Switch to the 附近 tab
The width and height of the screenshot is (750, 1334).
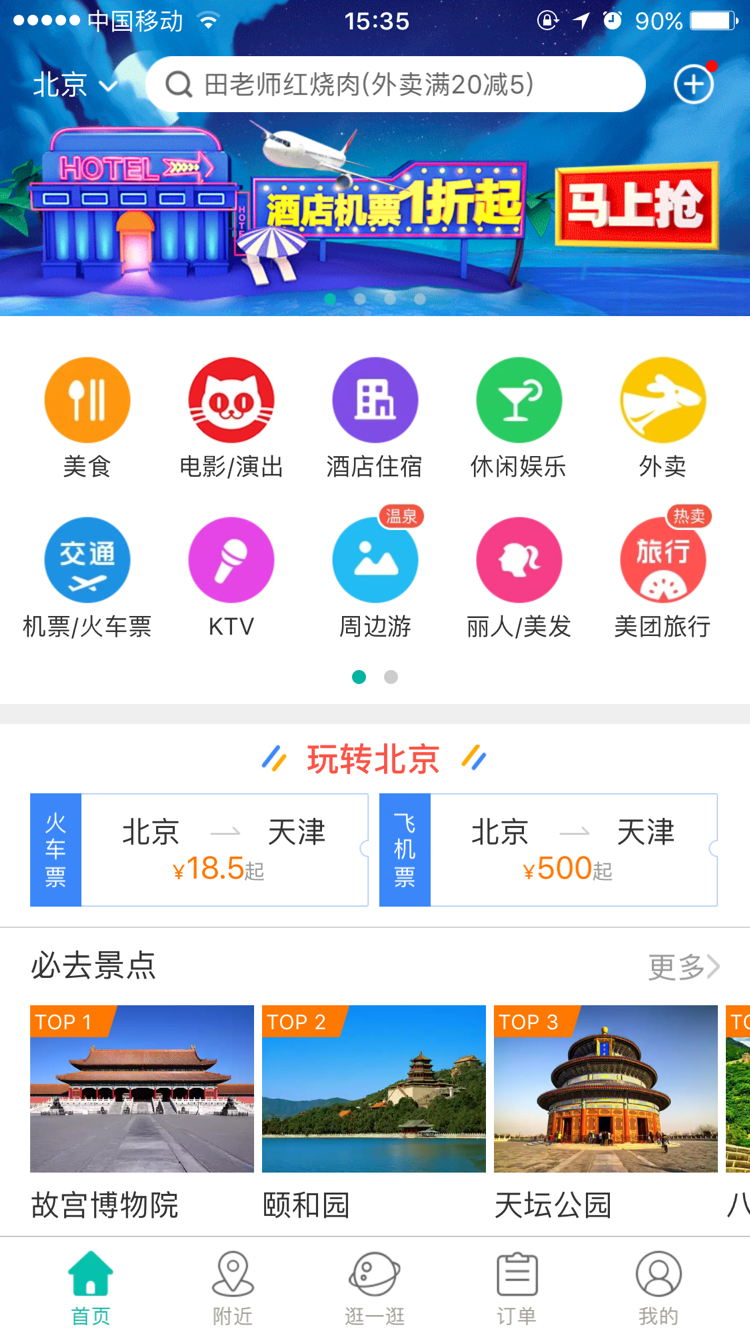(x=233, y=1288)
